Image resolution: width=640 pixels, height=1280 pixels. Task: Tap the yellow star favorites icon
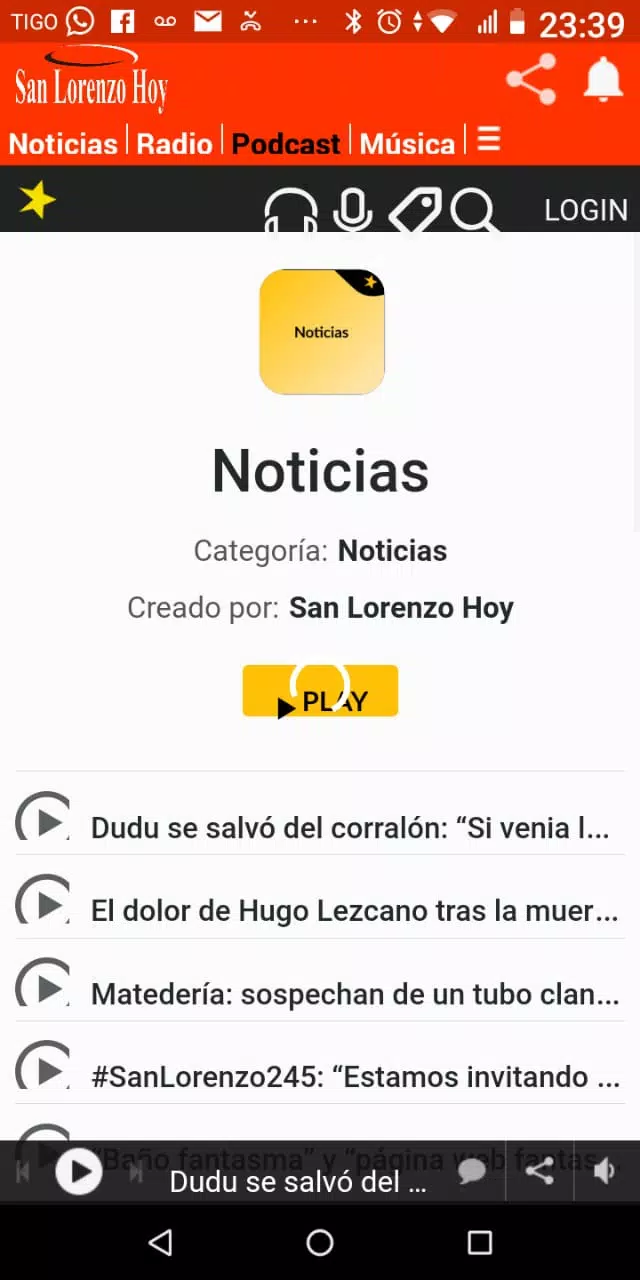coord(37,200)
